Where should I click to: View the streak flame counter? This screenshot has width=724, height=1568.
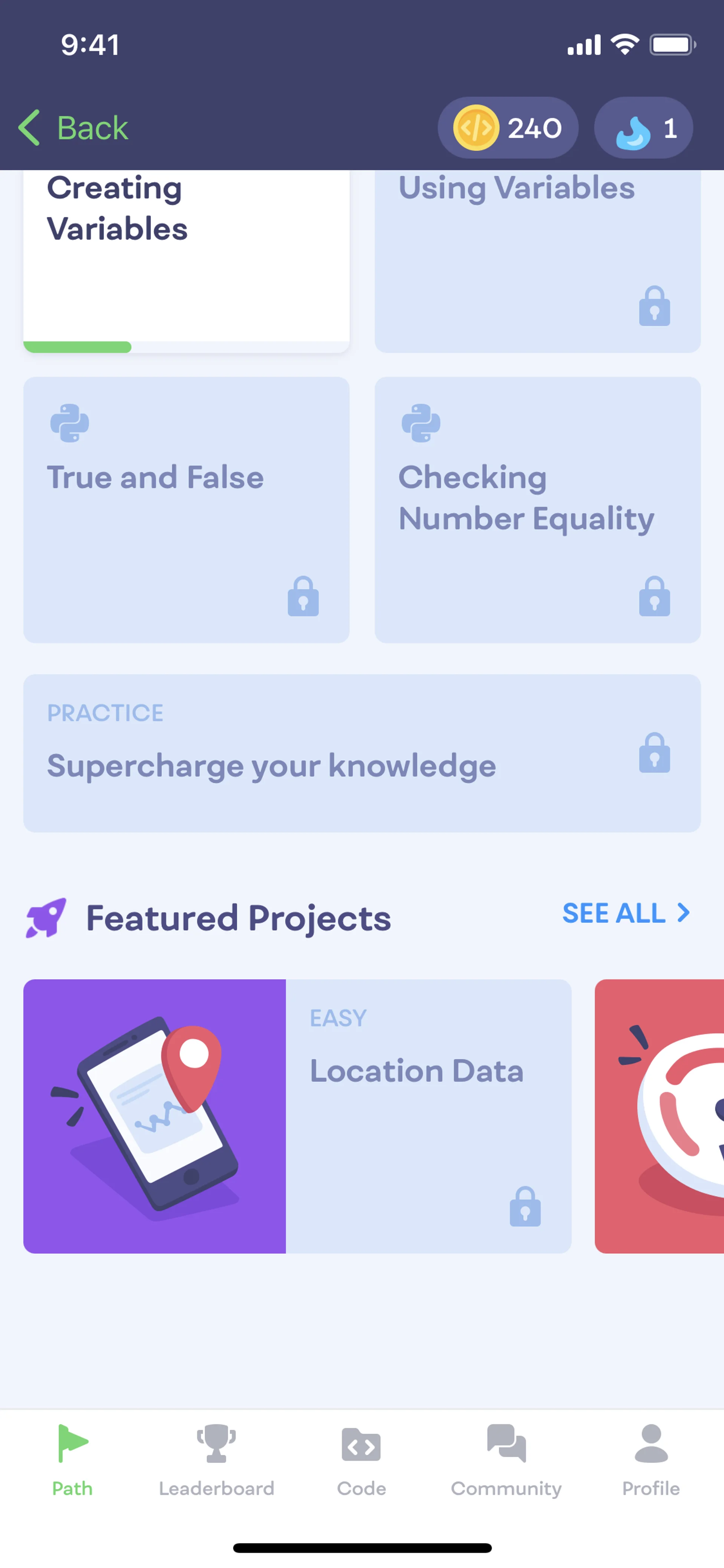643,128
